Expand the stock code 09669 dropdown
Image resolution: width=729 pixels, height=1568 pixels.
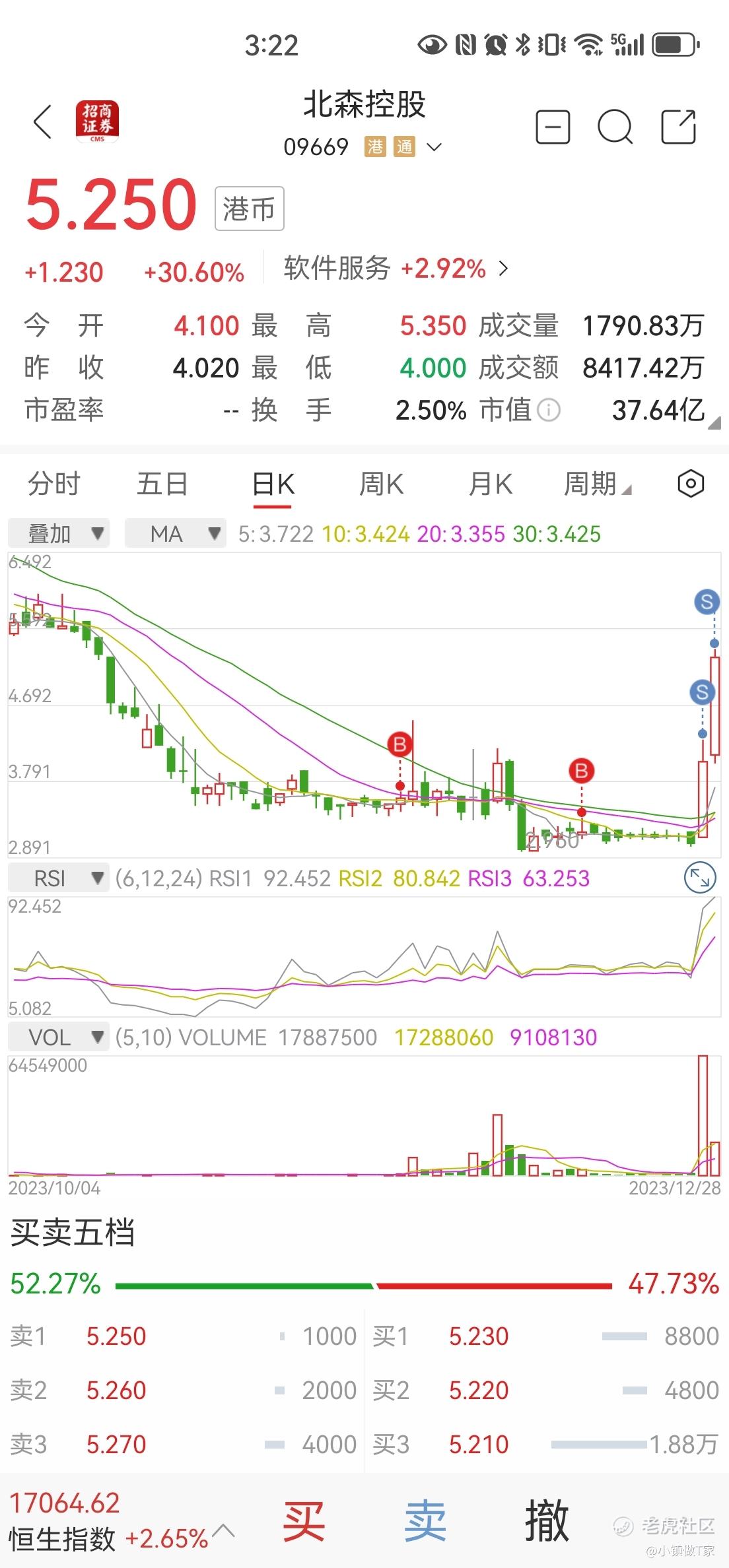coord(434,147)
